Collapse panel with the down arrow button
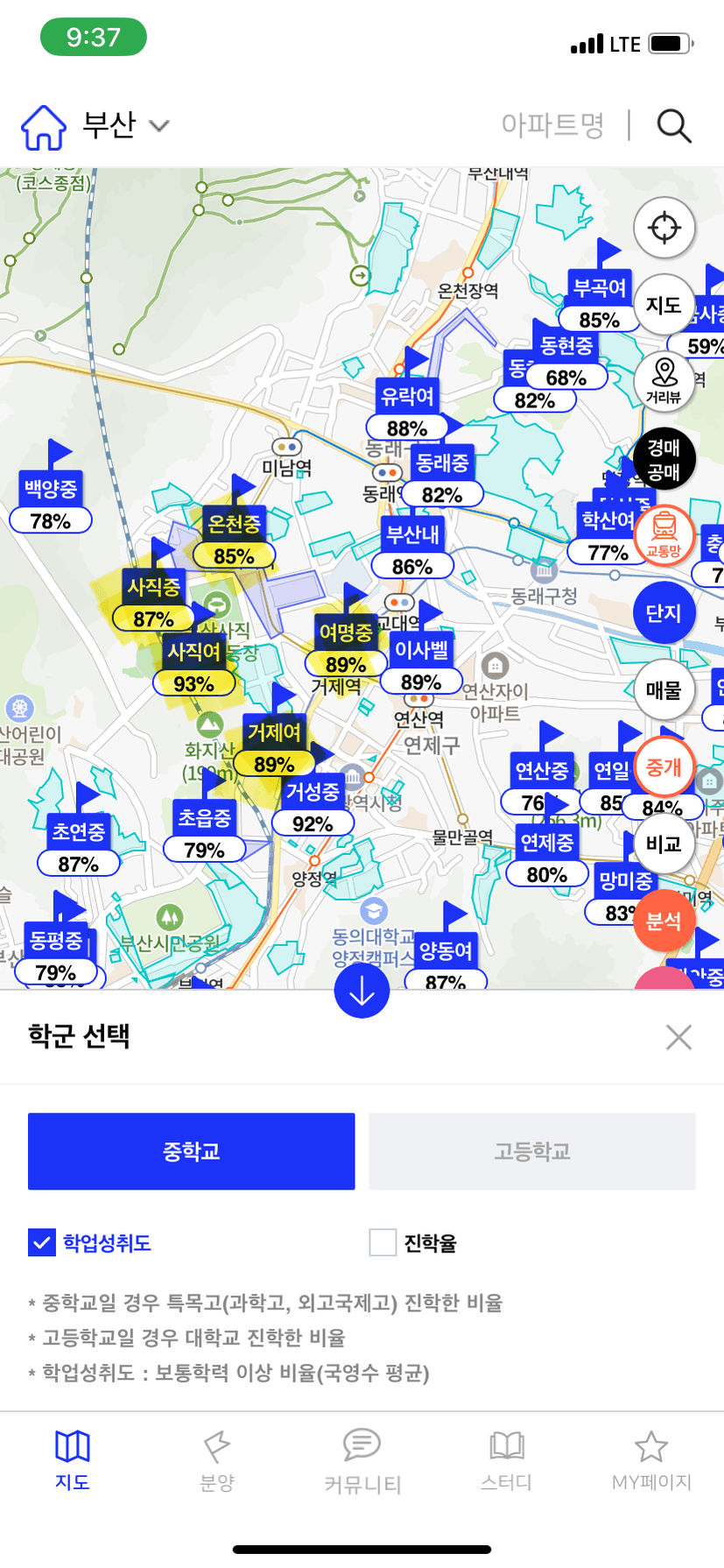Image resolution: width=724 pixels, height=1568 pixels. 362,991
